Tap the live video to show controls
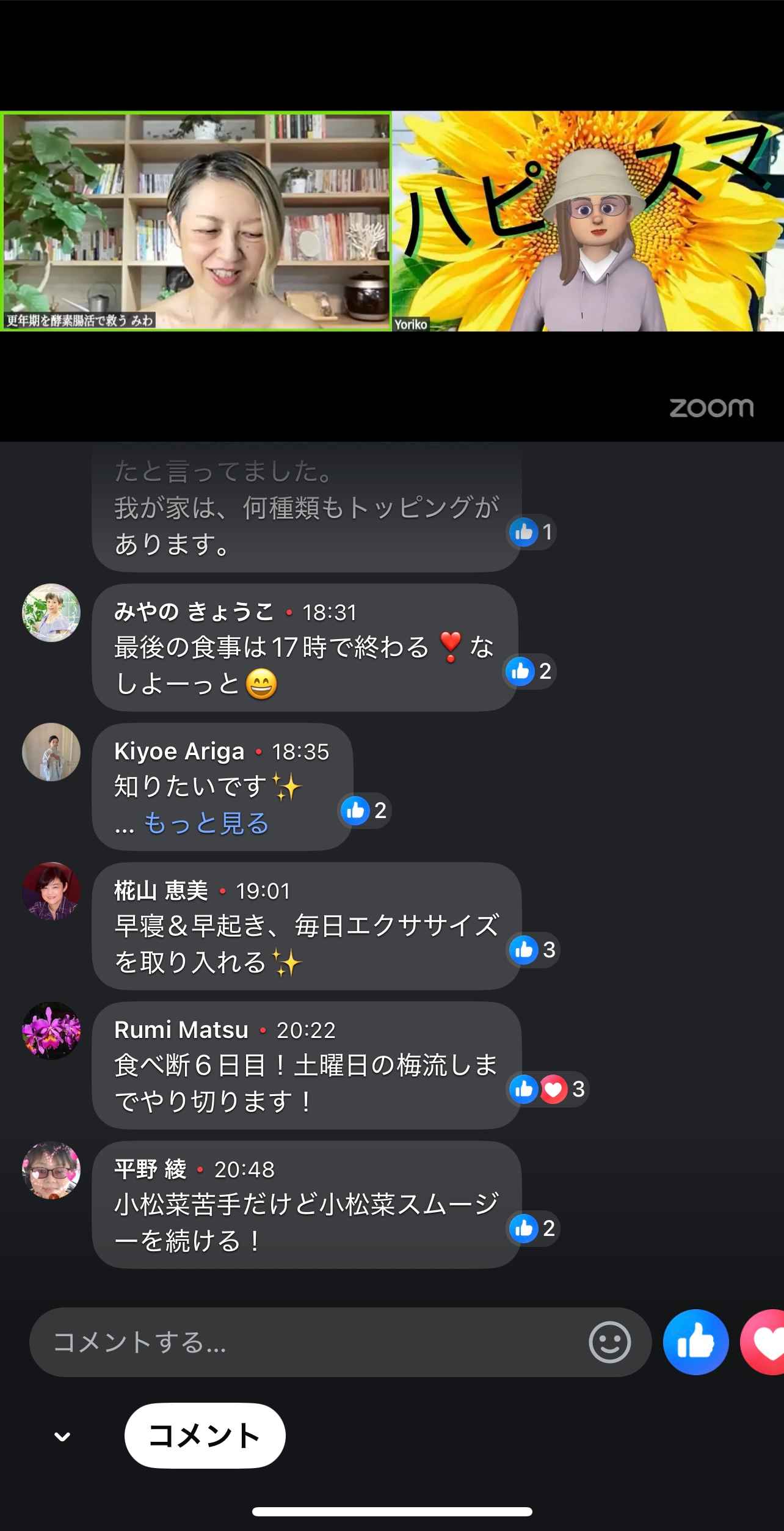Image resolution: width=784 pixels, height=1531 pixels. (x=392, y=221)
